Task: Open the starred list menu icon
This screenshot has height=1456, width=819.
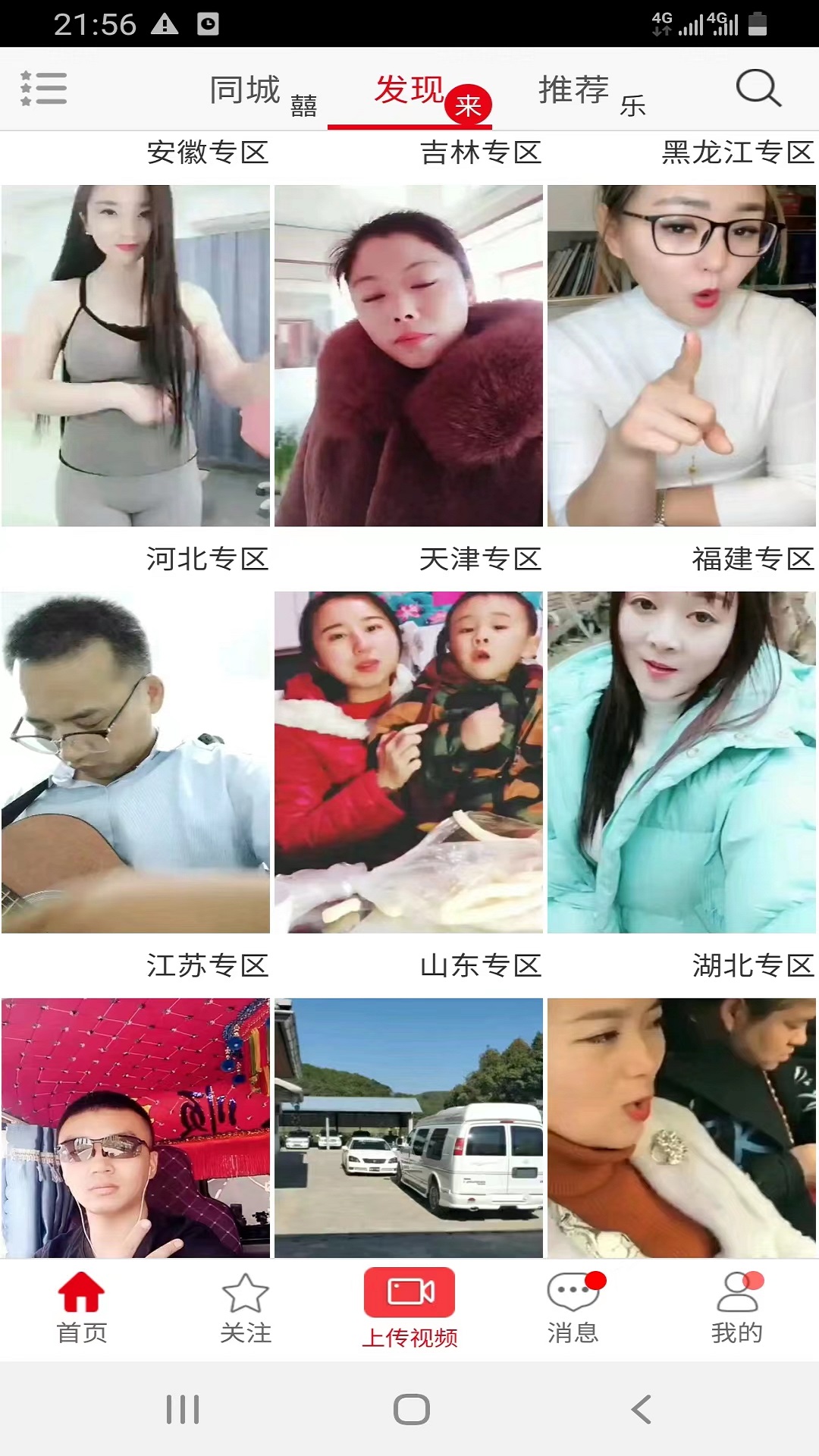Action: [43, 89]
